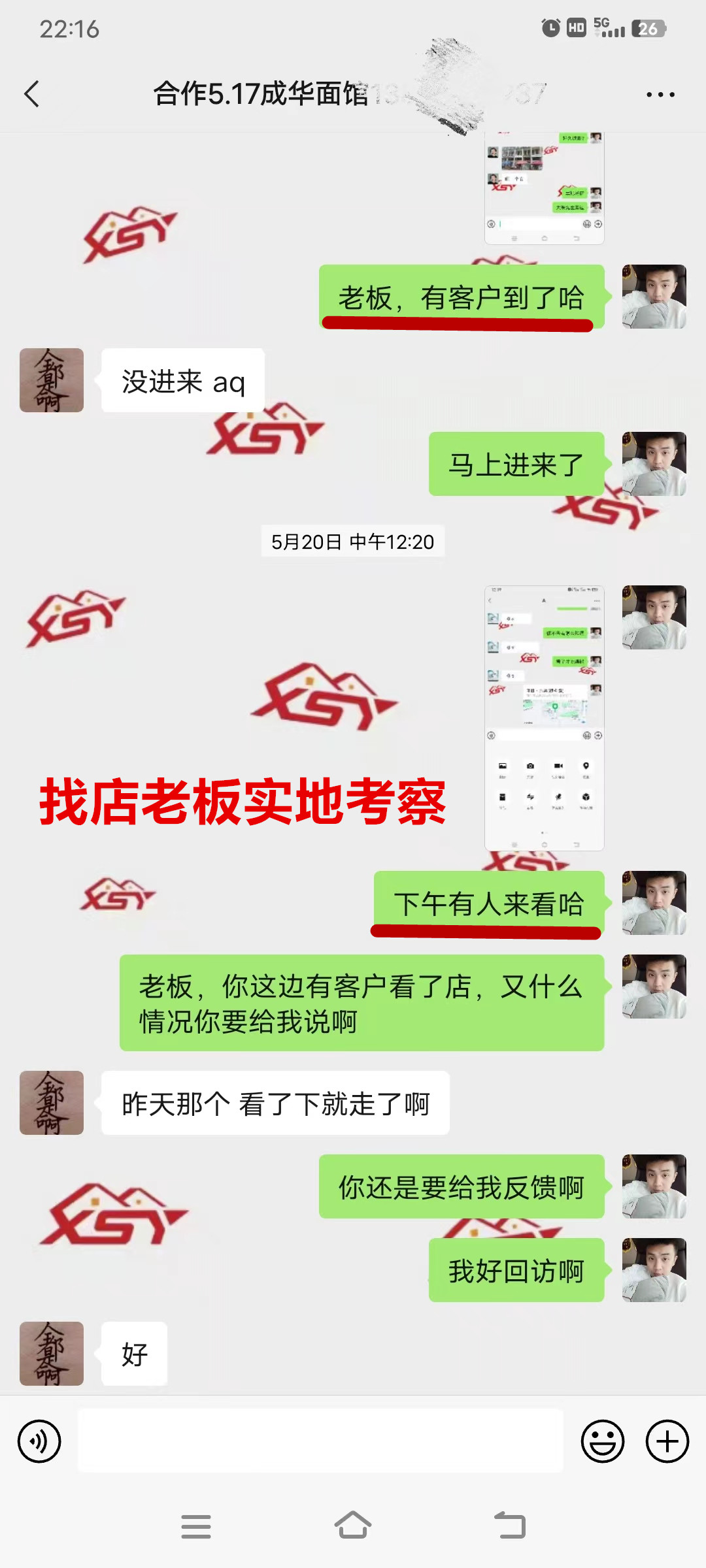Focus the message text field
This screenshot has height=1568, width=706.
[x=320, y=1441]
